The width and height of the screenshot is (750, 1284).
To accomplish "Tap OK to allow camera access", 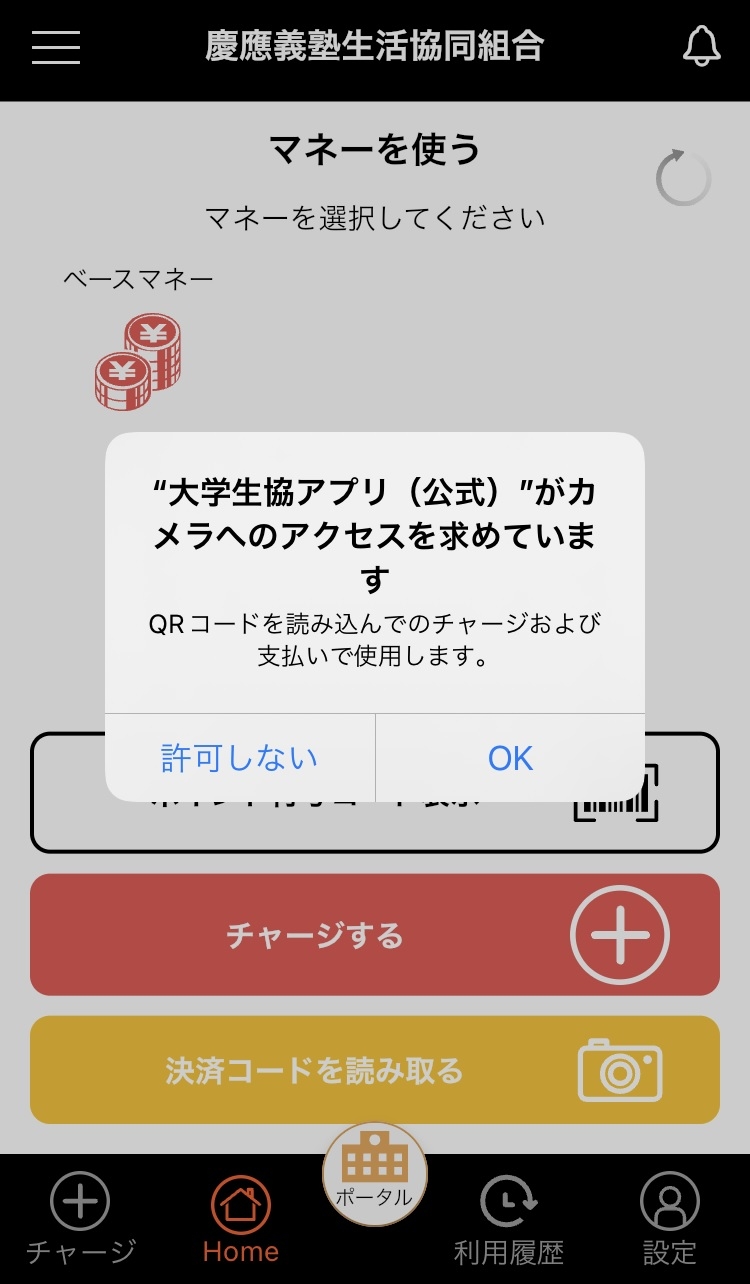I will click(x=510, y=758).
